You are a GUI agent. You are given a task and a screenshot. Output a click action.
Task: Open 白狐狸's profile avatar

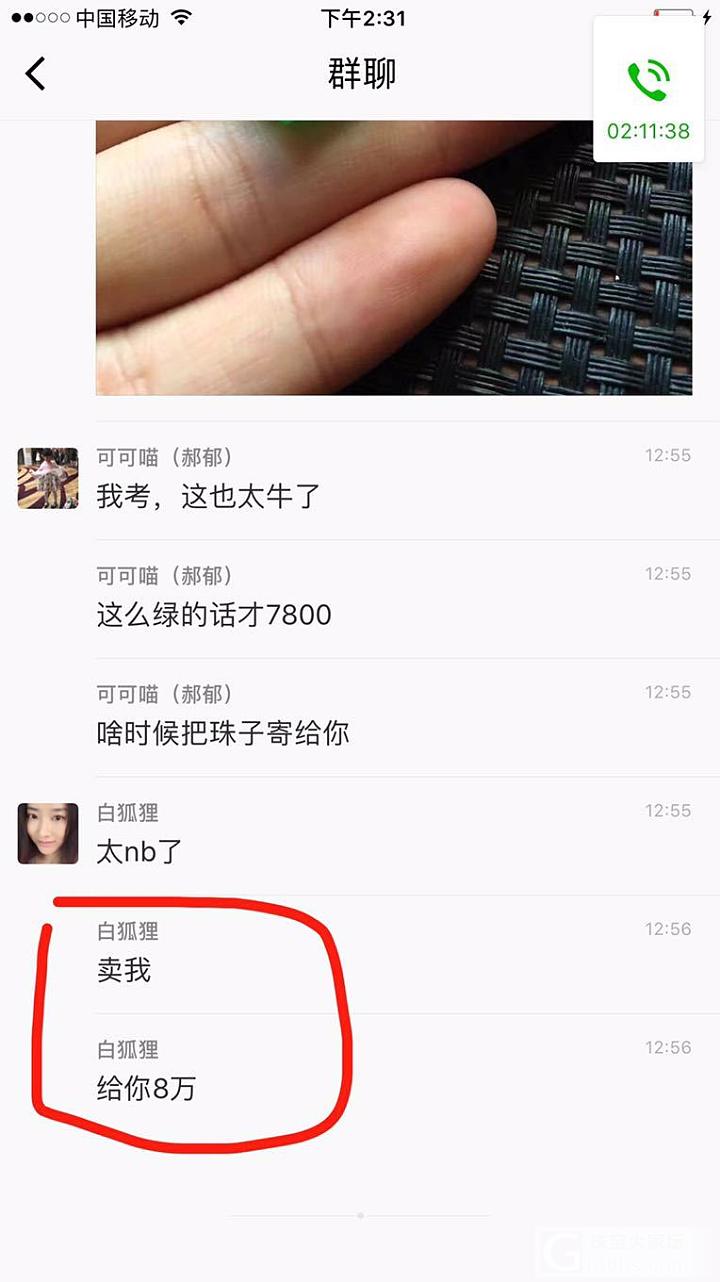(x=48, y=833)
